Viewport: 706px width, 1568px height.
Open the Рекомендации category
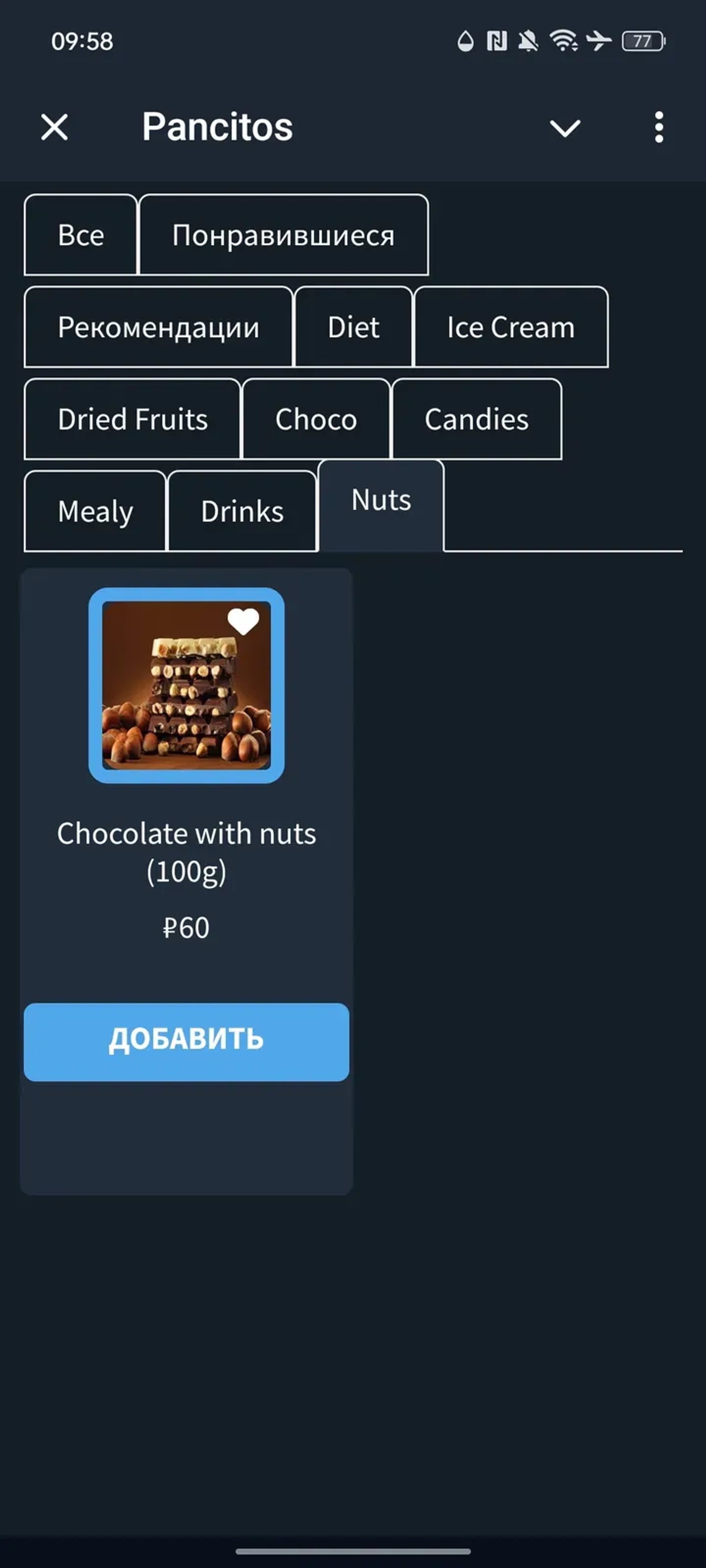click(x=158, y=327)
